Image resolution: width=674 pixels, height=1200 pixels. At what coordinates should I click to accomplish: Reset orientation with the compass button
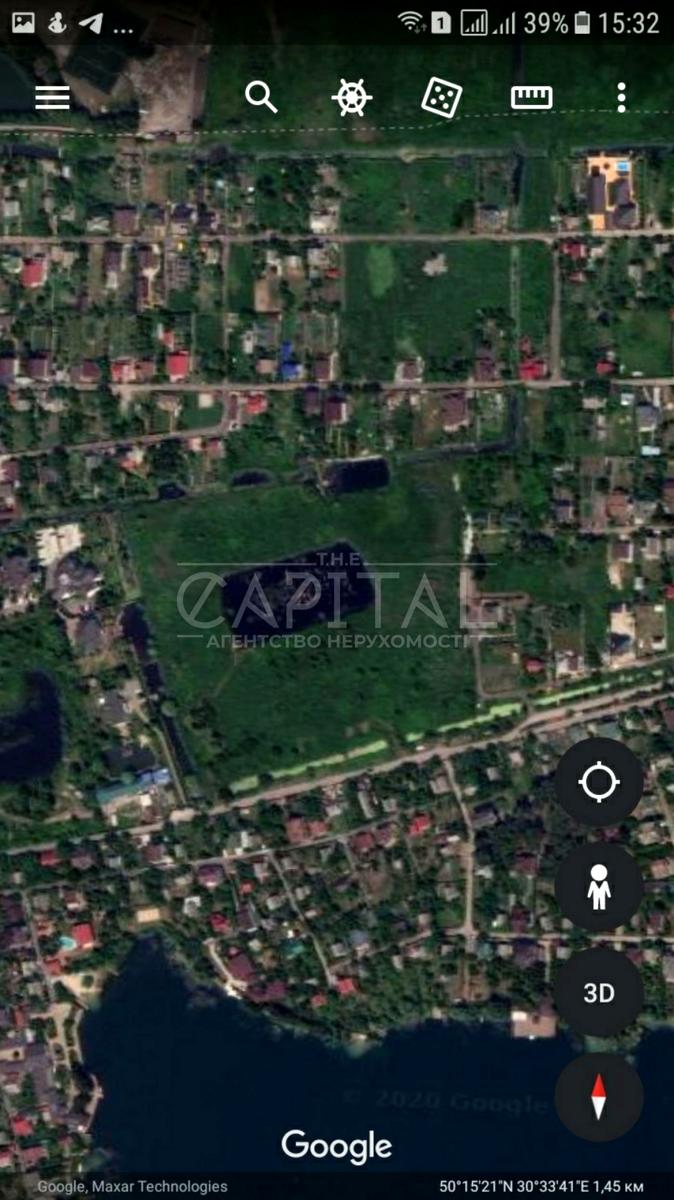click(x=598, y=1097)
